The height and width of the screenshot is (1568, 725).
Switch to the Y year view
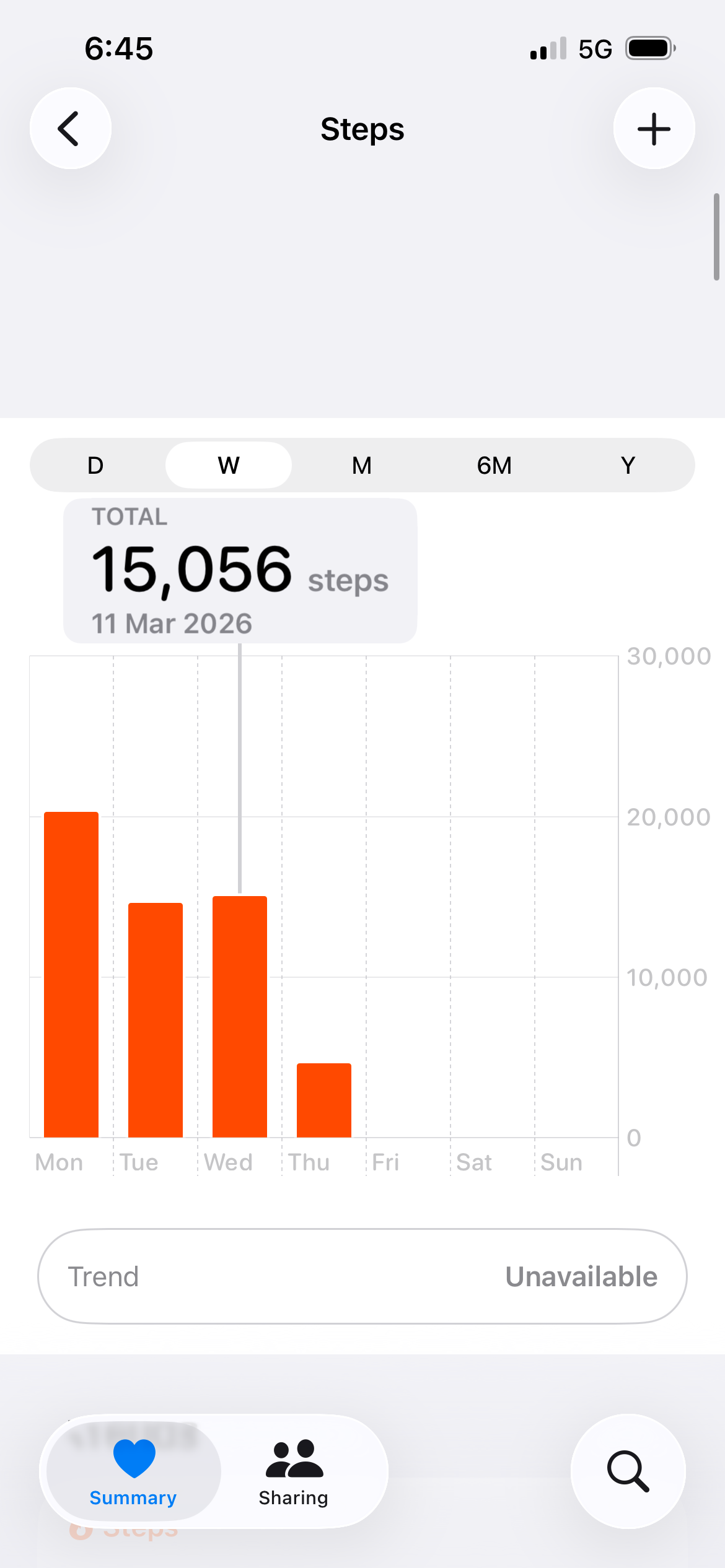tap(628, 465)
